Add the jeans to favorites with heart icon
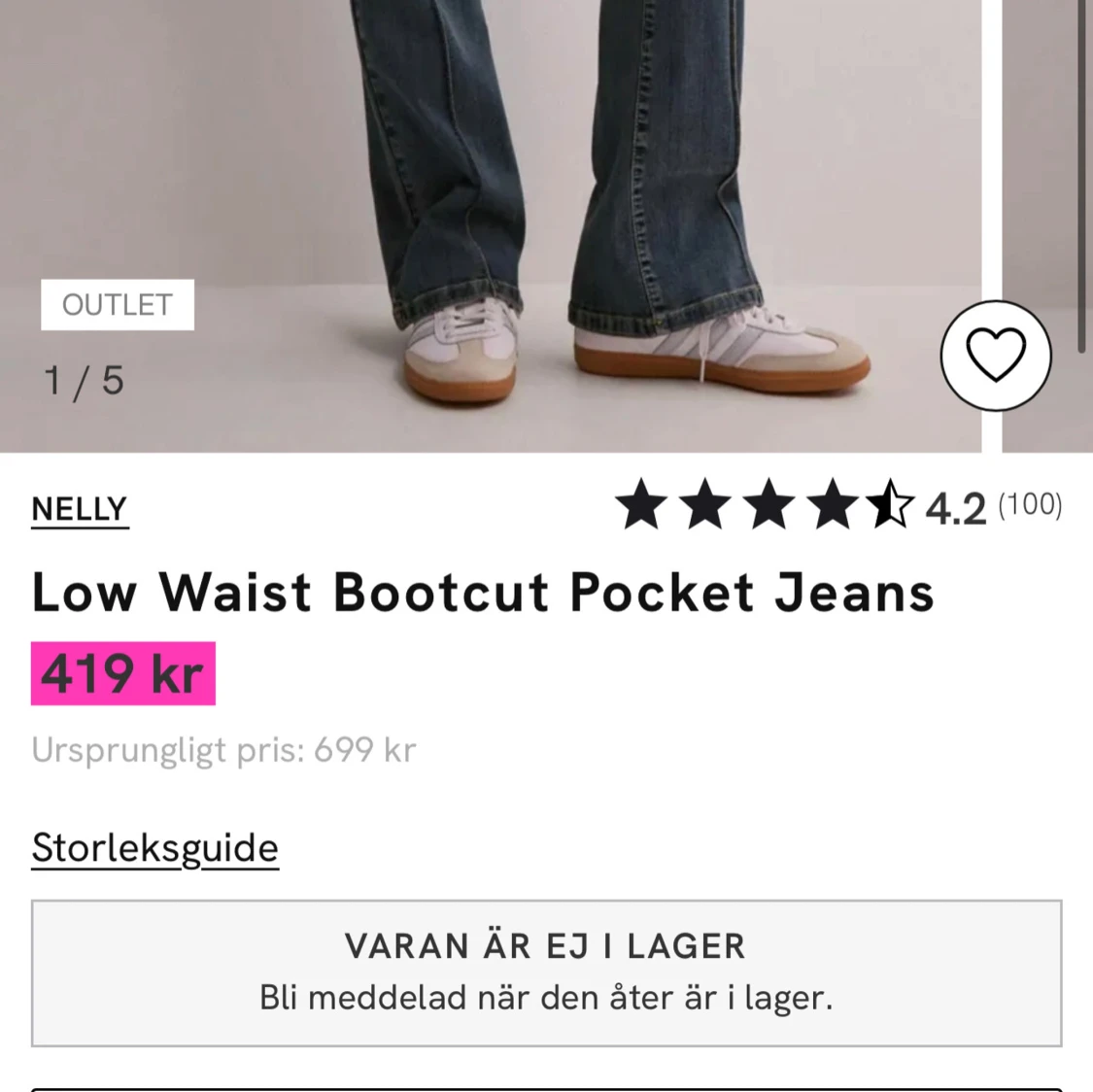 click(996, 356)
